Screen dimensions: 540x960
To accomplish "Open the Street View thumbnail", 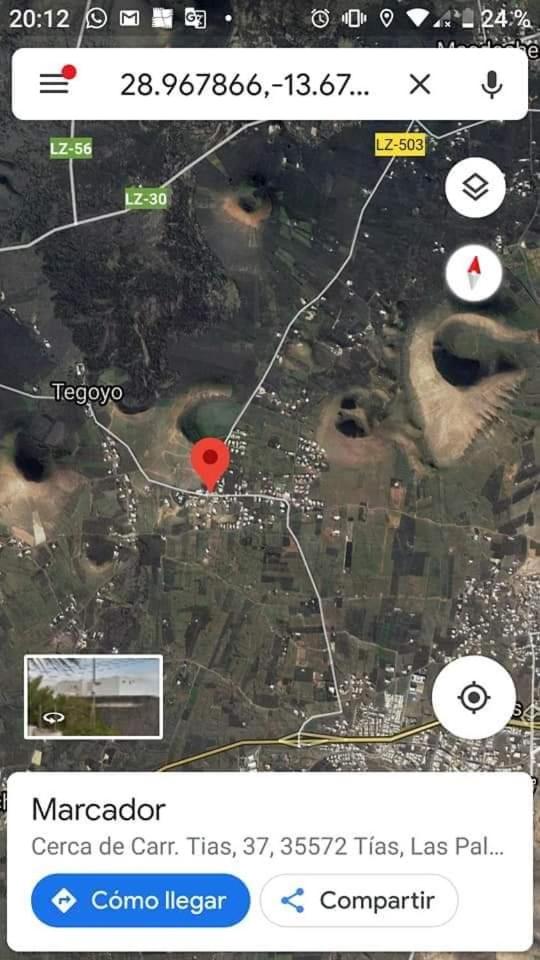I will click(94, 697).
